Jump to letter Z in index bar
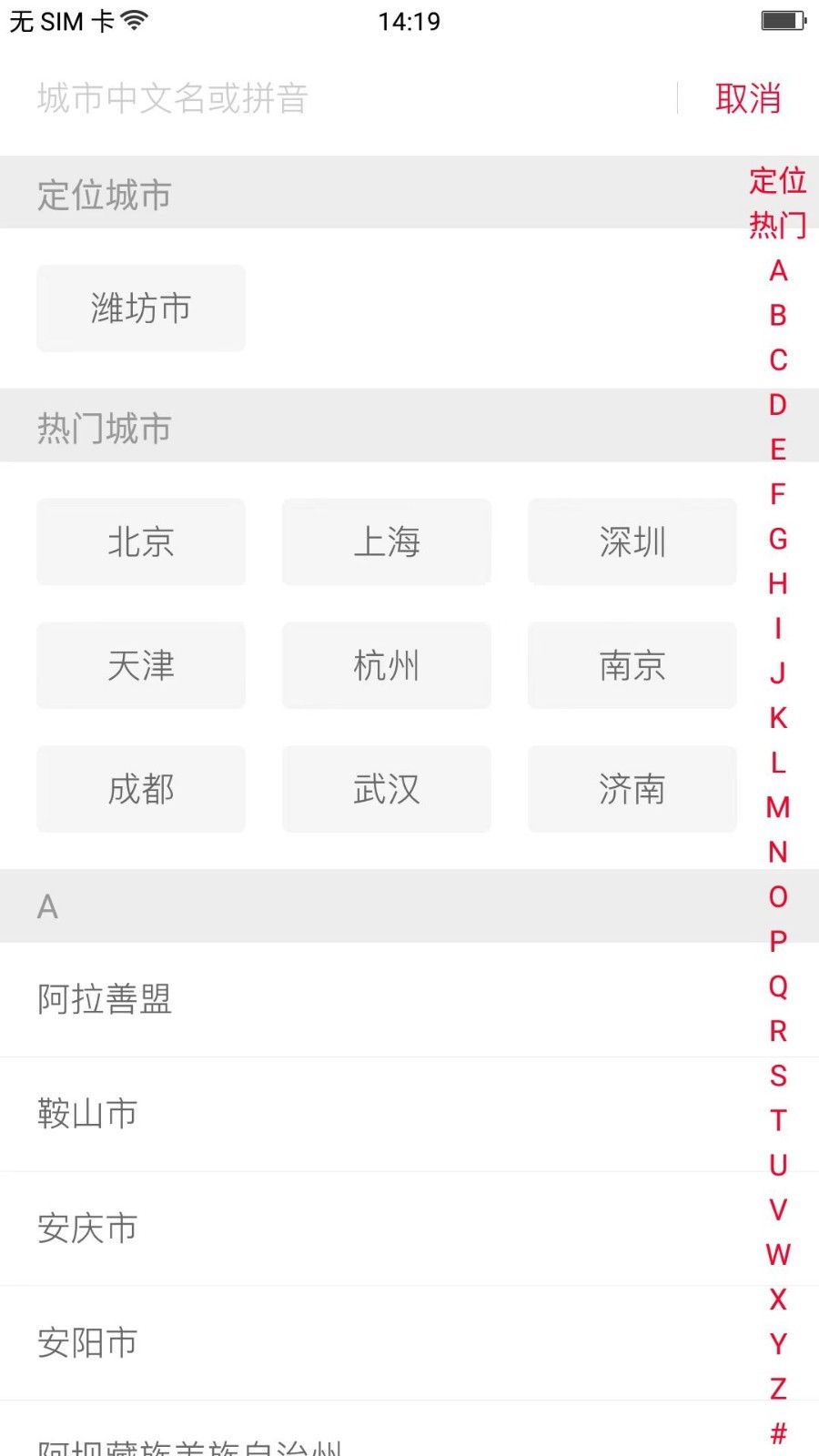The height and width of the screenshot is (1456, 819). [778, 1389]
